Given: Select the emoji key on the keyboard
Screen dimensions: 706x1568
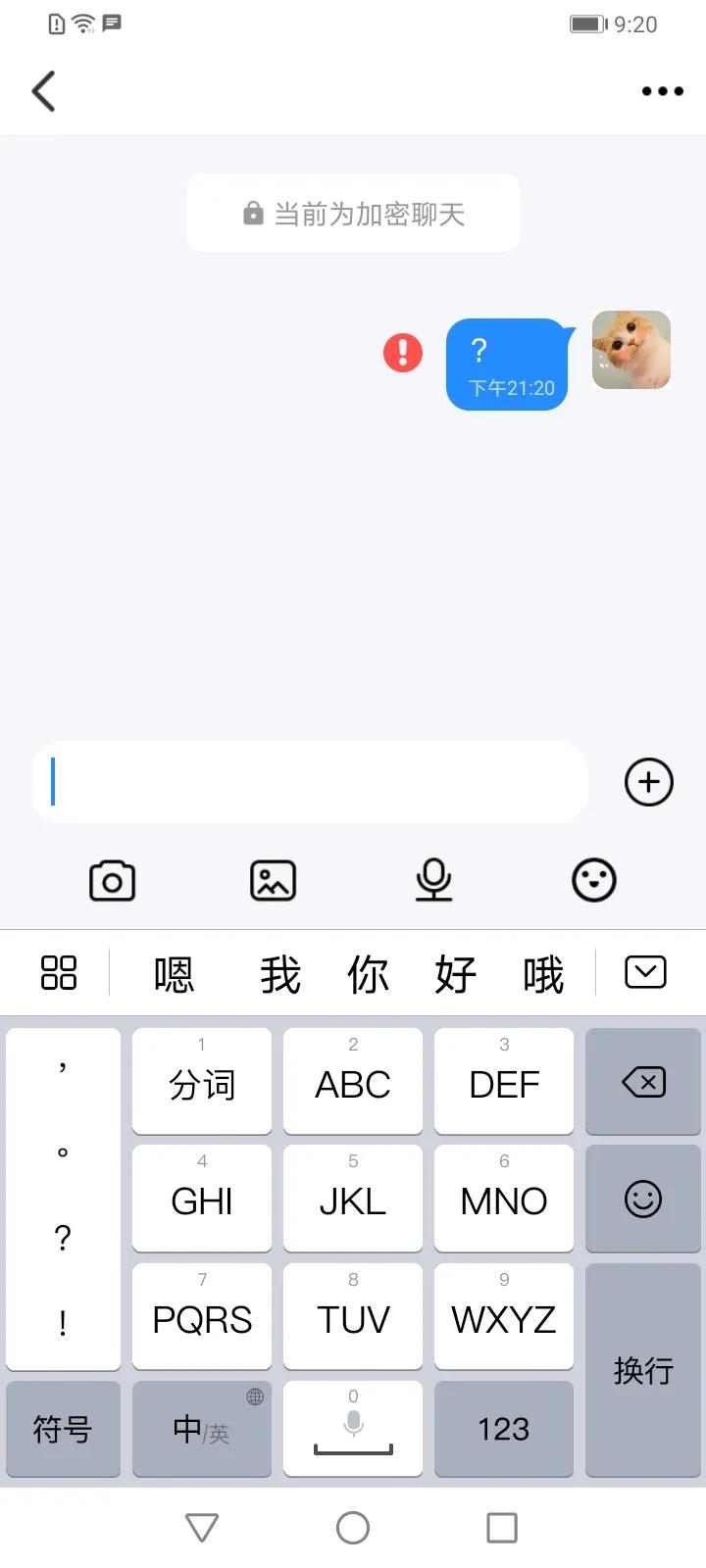Looking at the screenshot, I should coord(643,1199).
